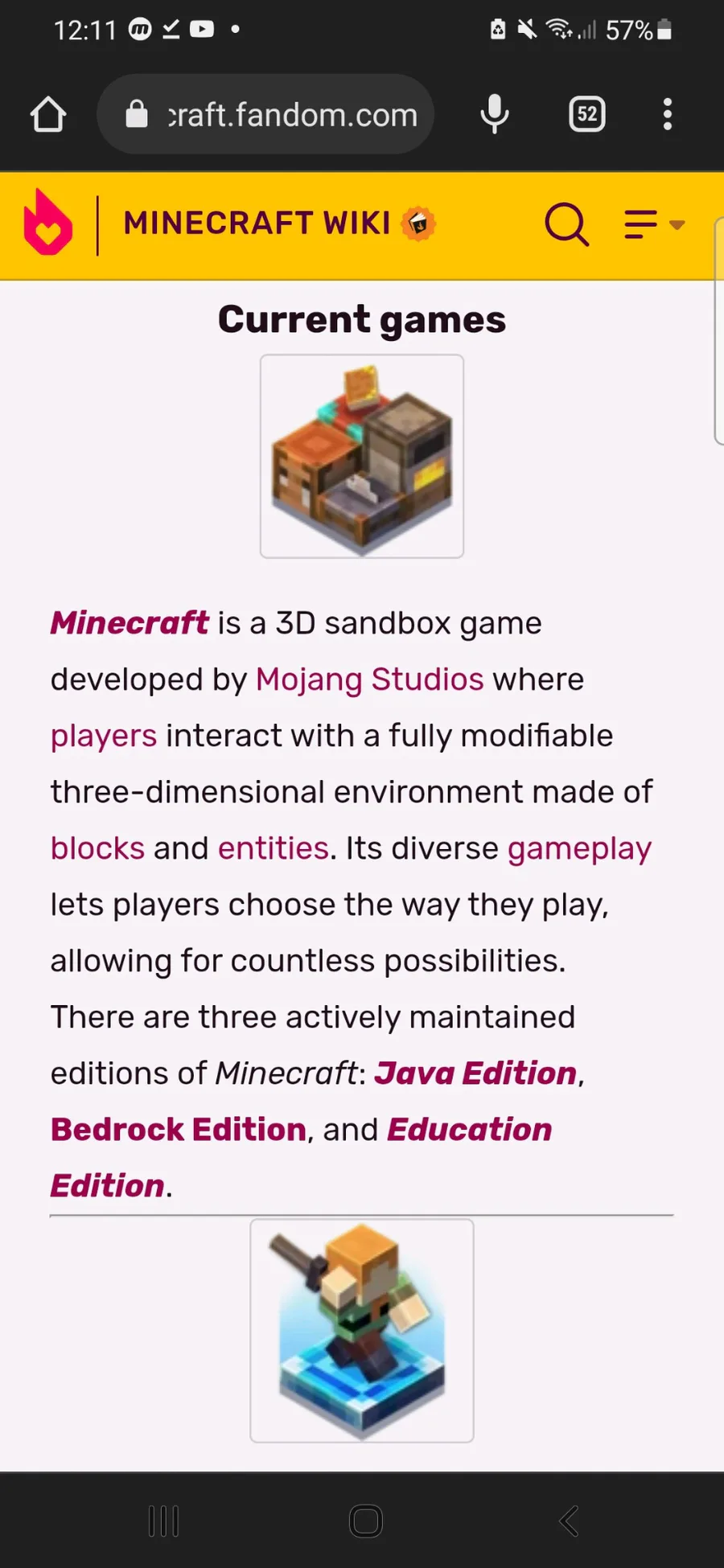Open the Mojang Studios link
This screenshot has height=1568, width=724.
[370, 679]
